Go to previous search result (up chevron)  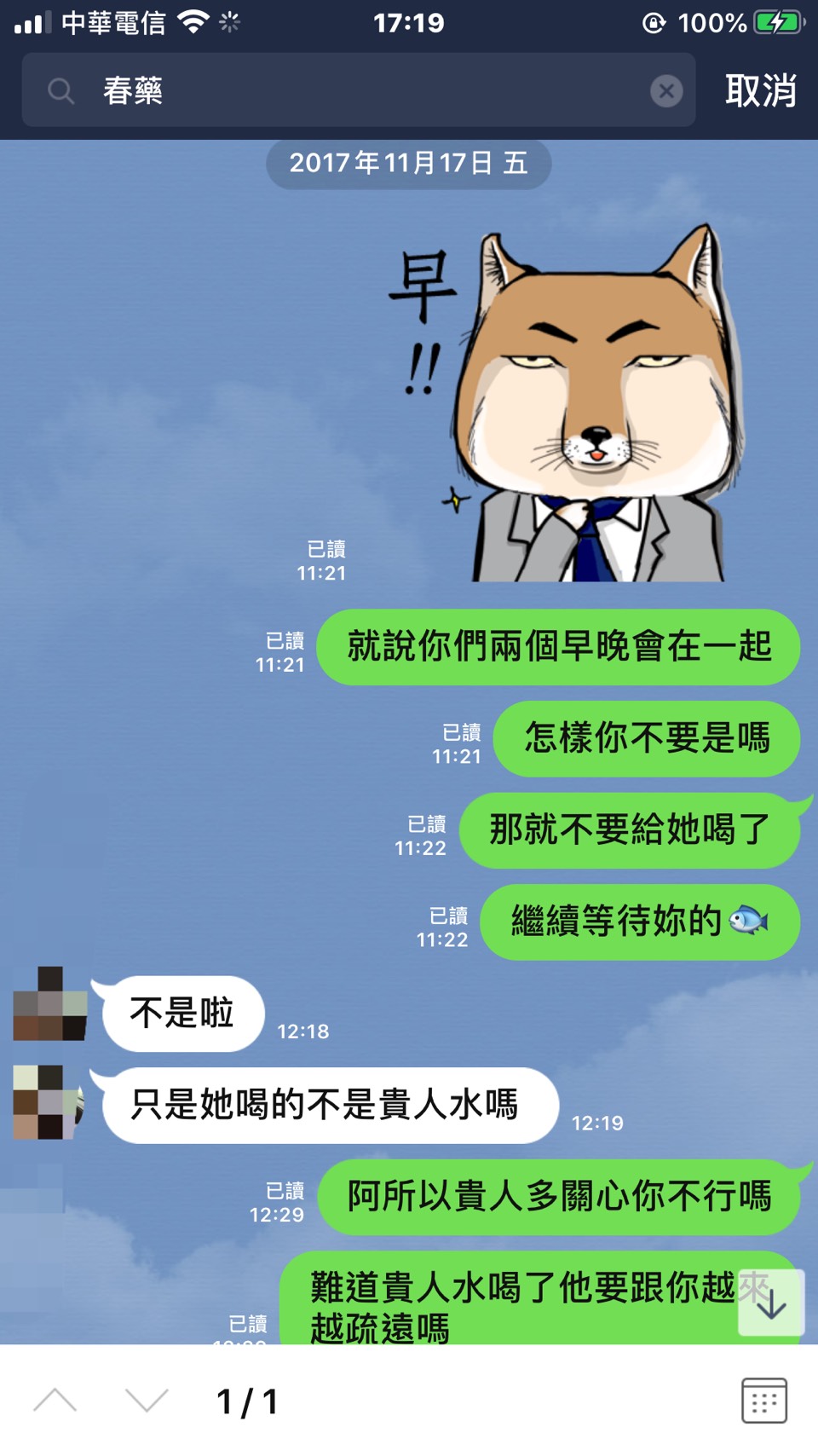(x=55, y=1400)
